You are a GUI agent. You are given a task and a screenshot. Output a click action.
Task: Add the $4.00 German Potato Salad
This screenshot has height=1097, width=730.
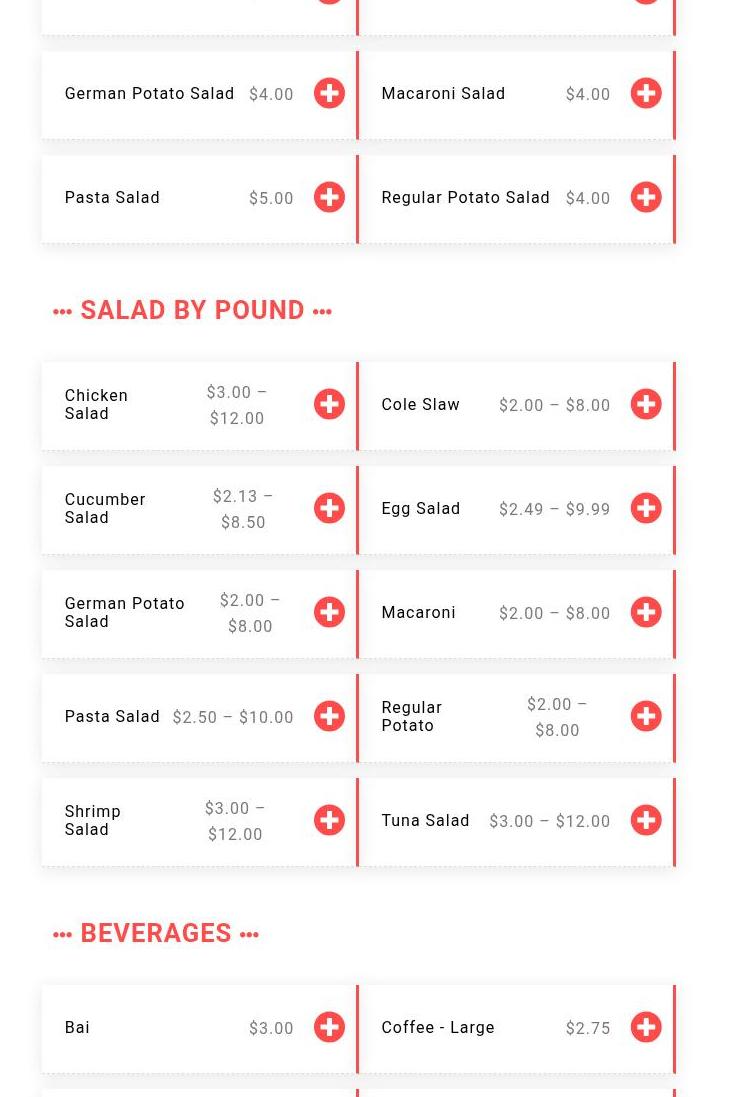(x=329, y=93)
